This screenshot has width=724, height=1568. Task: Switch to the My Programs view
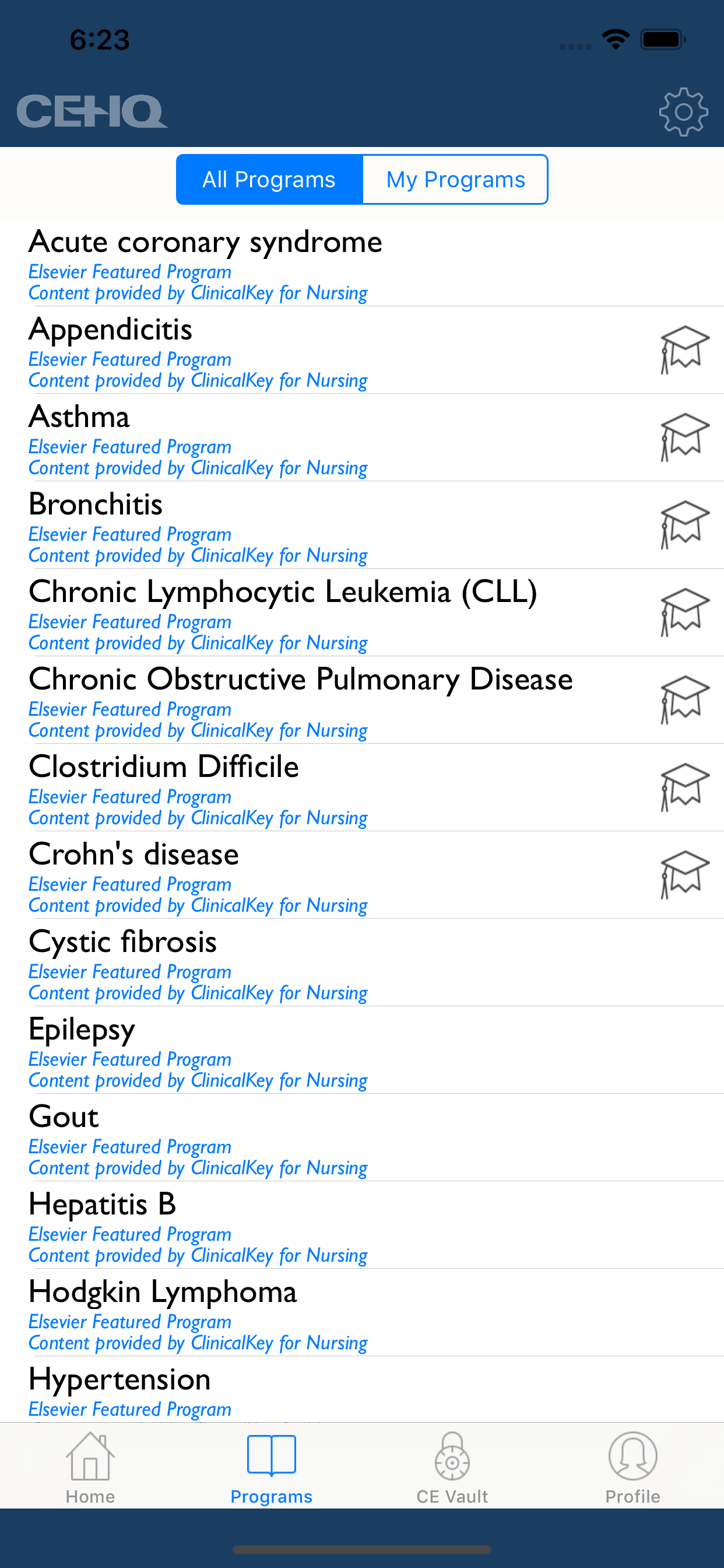[455, 179]
